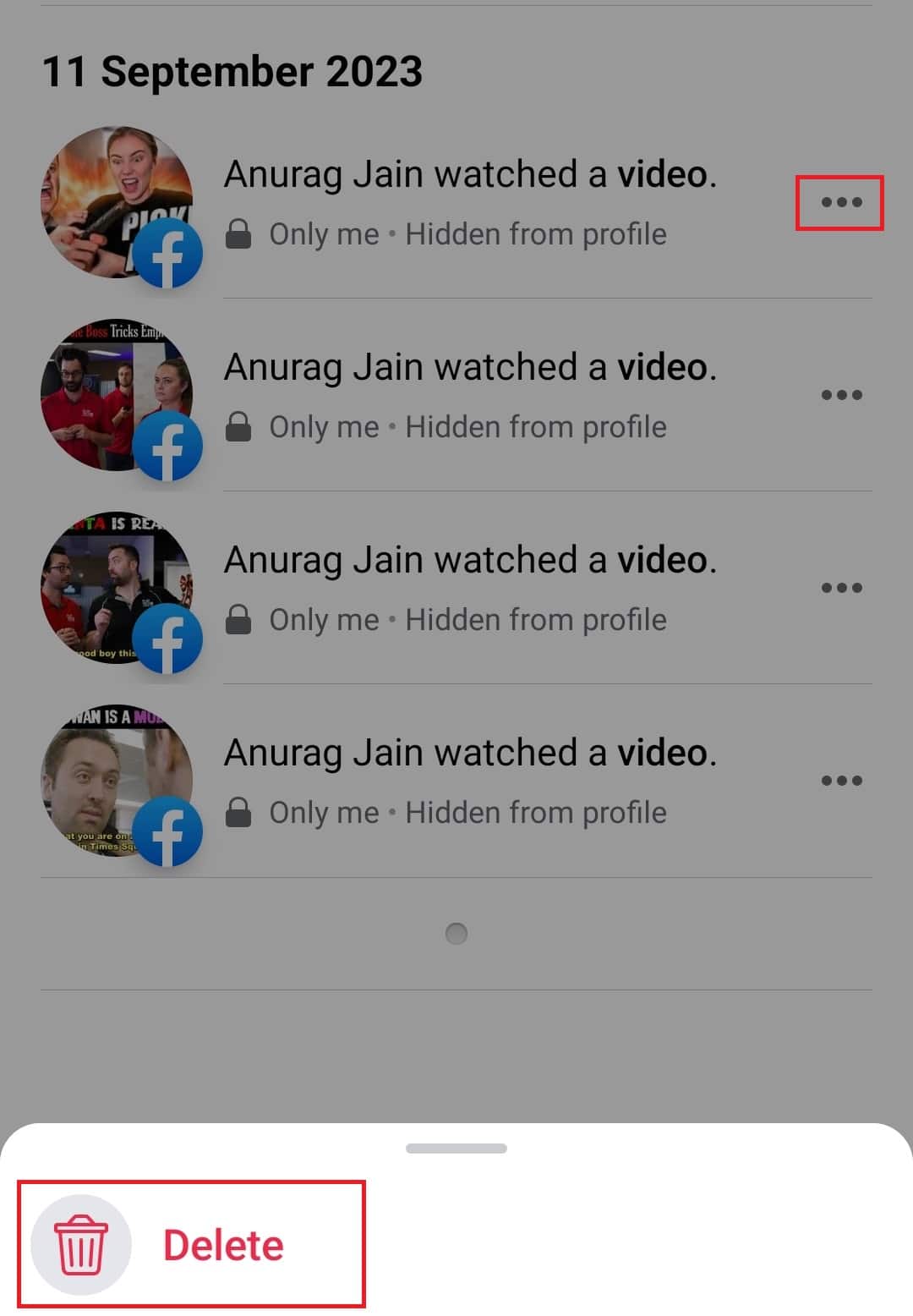This screenshot has width=913, height=1316.
Task: Open three-dot menu for the "IS REA" video entry
Action: tap(841, 588)
